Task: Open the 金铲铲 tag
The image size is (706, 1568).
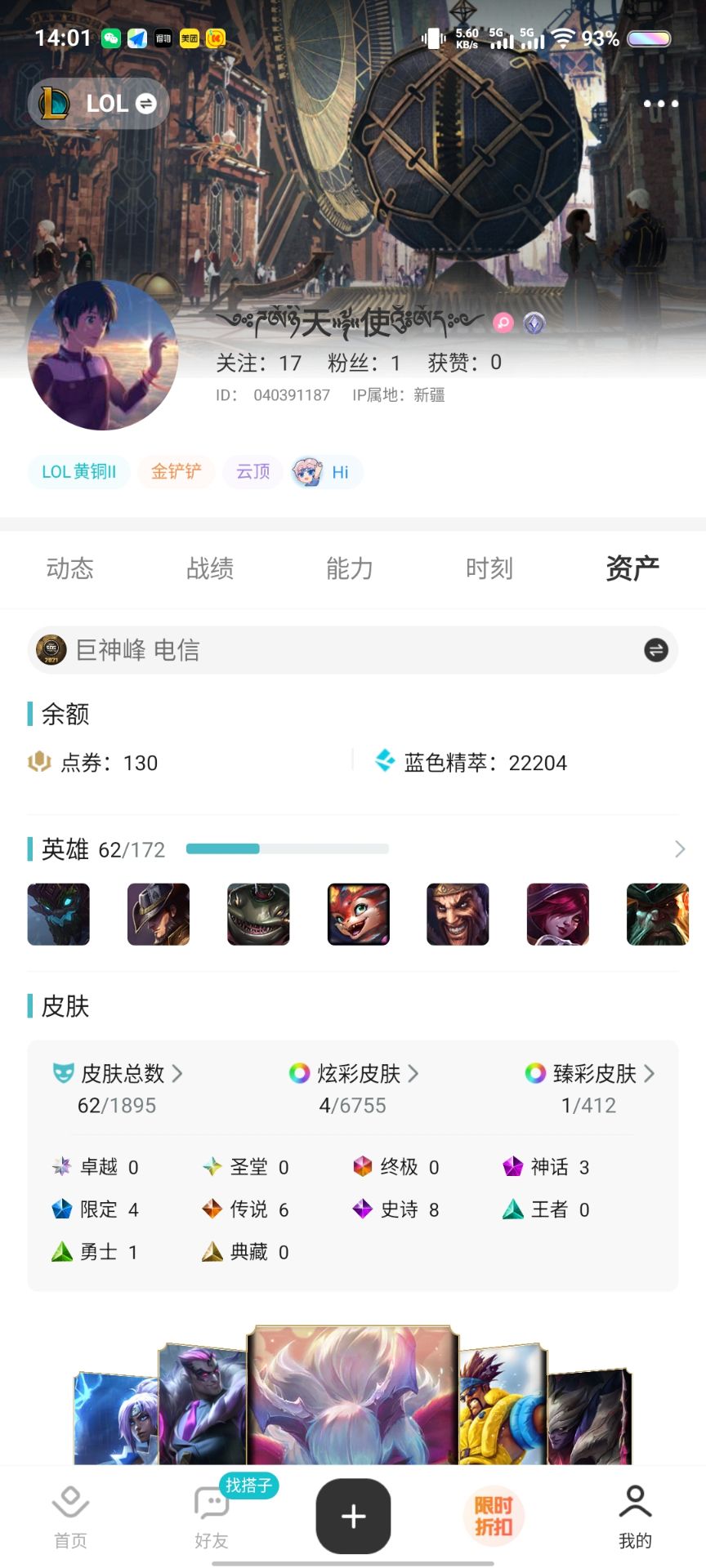Action: point(176,472)
